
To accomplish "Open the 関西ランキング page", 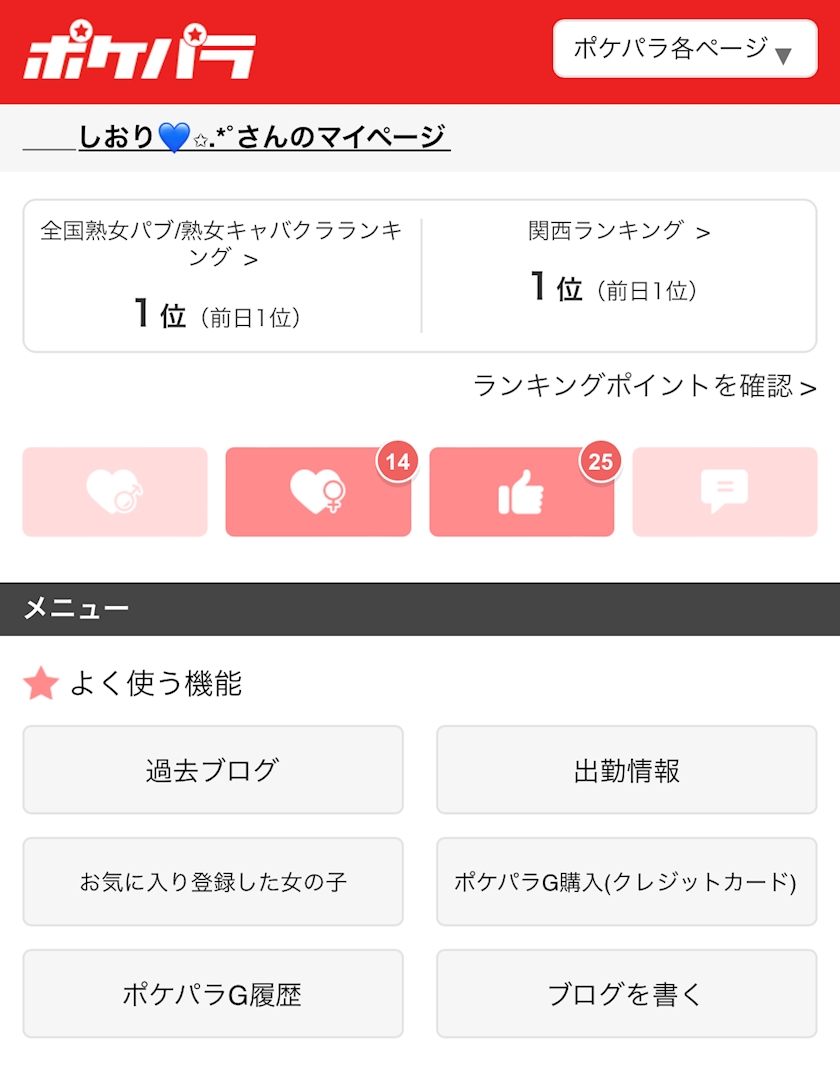I will pos(619,231).
